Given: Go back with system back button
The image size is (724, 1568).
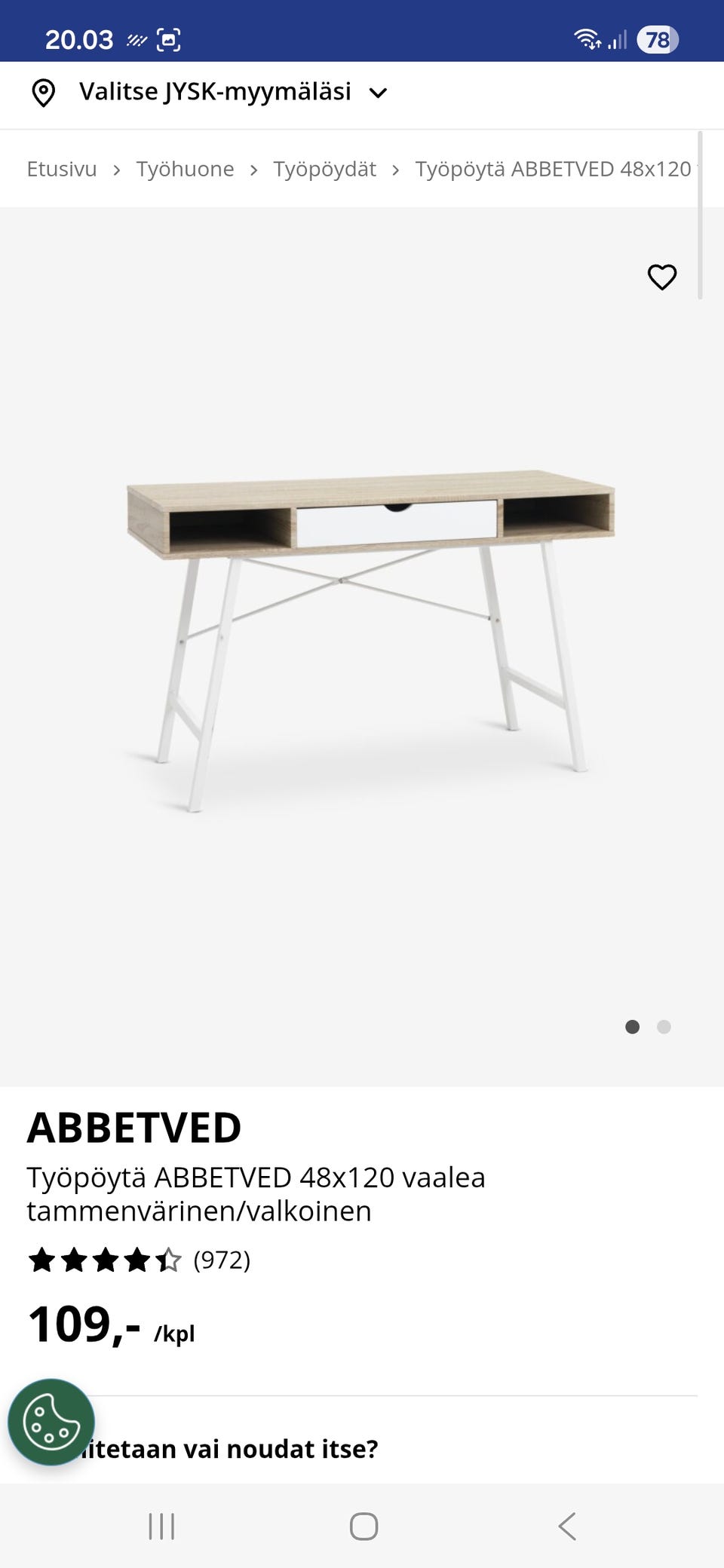Looking at the screenshot, I should (567, 1526).
